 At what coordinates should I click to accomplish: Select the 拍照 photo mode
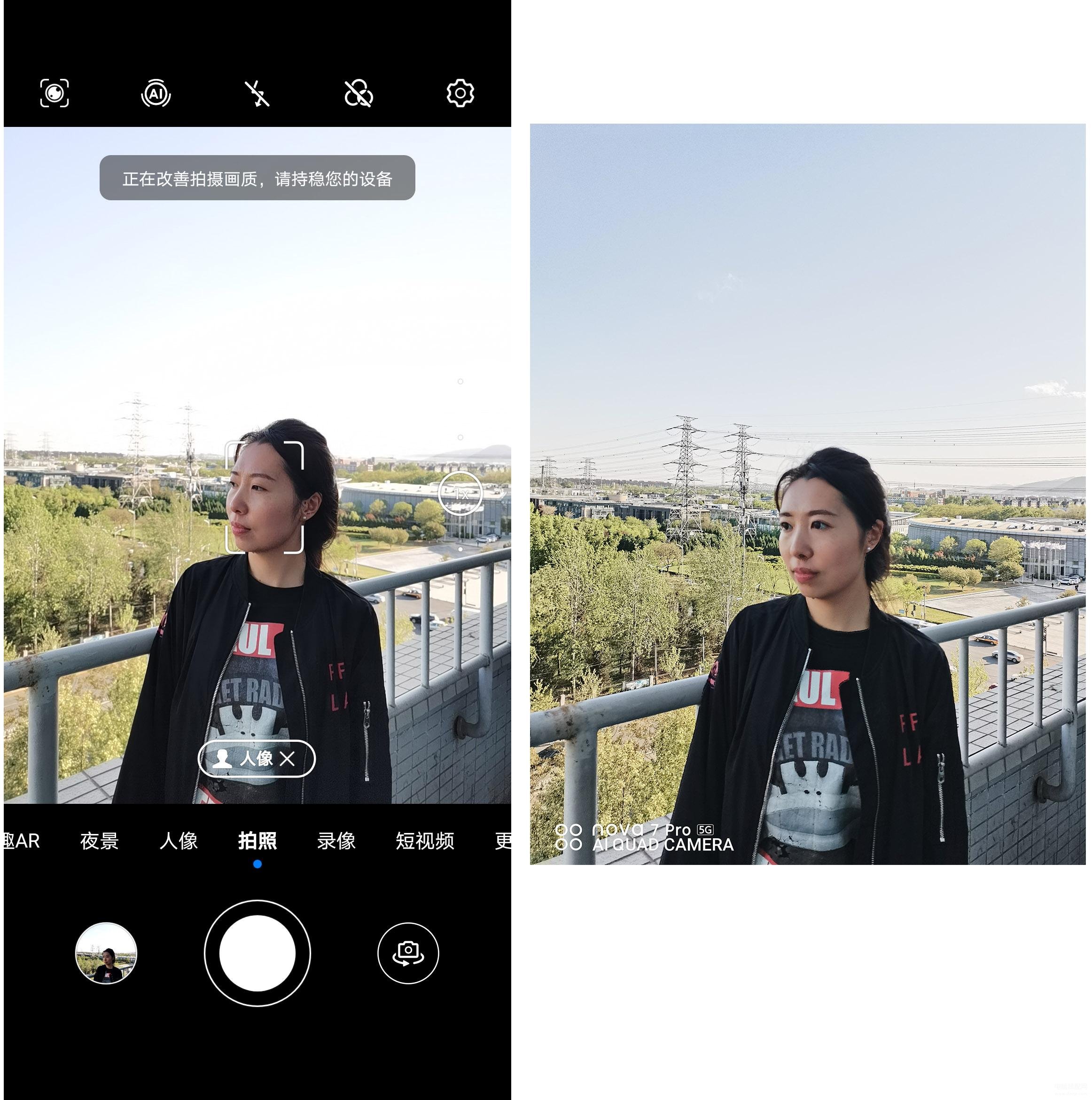257,841
